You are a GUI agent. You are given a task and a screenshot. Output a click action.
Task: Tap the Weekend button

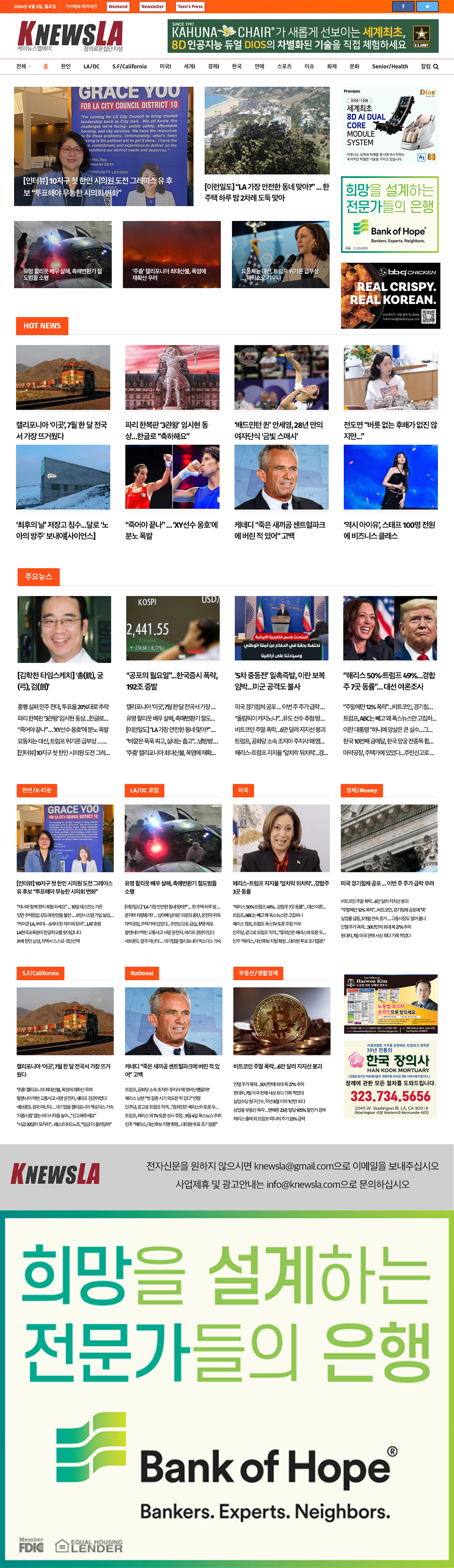118,6
